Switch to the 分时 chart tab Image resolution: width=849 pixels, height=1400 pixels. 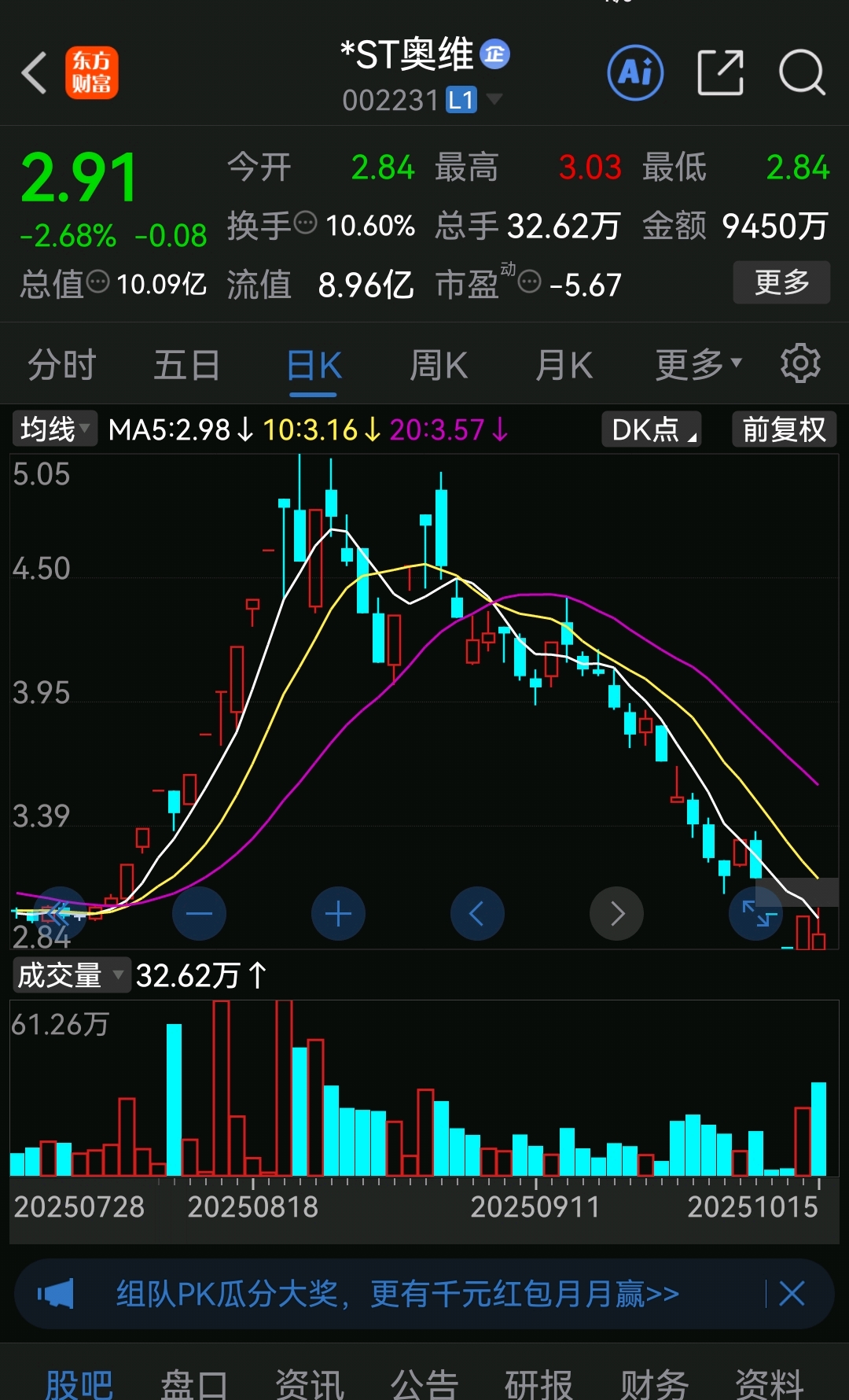point(61,366)
